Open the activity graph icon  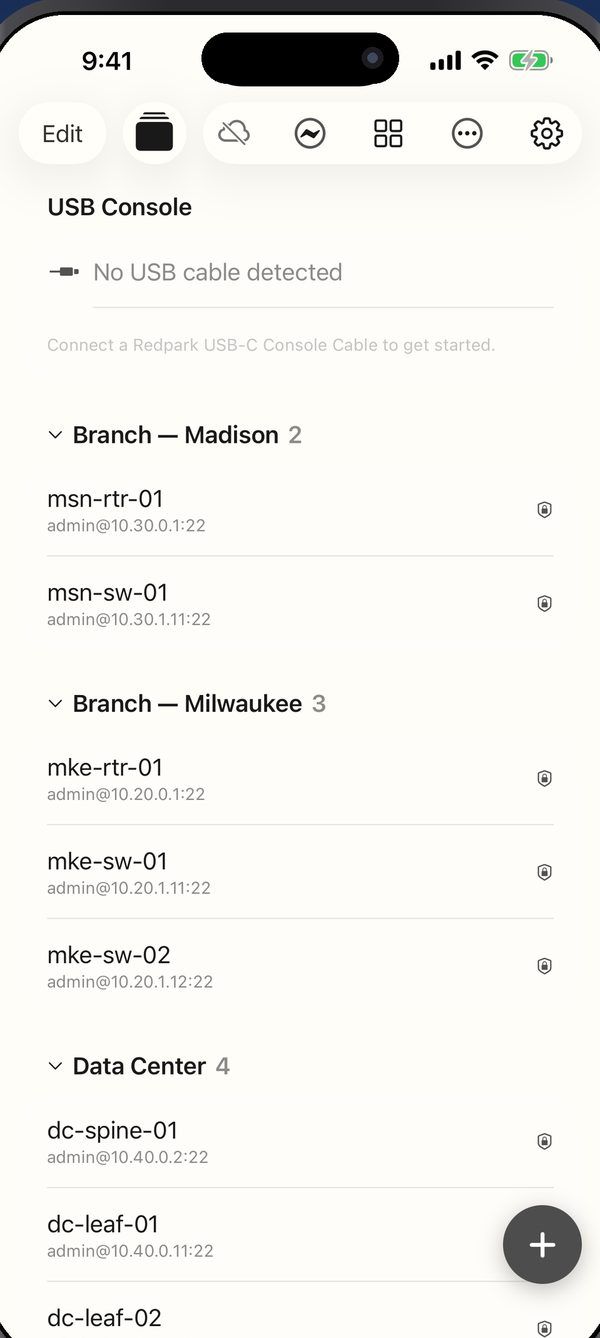click(310, 133)
